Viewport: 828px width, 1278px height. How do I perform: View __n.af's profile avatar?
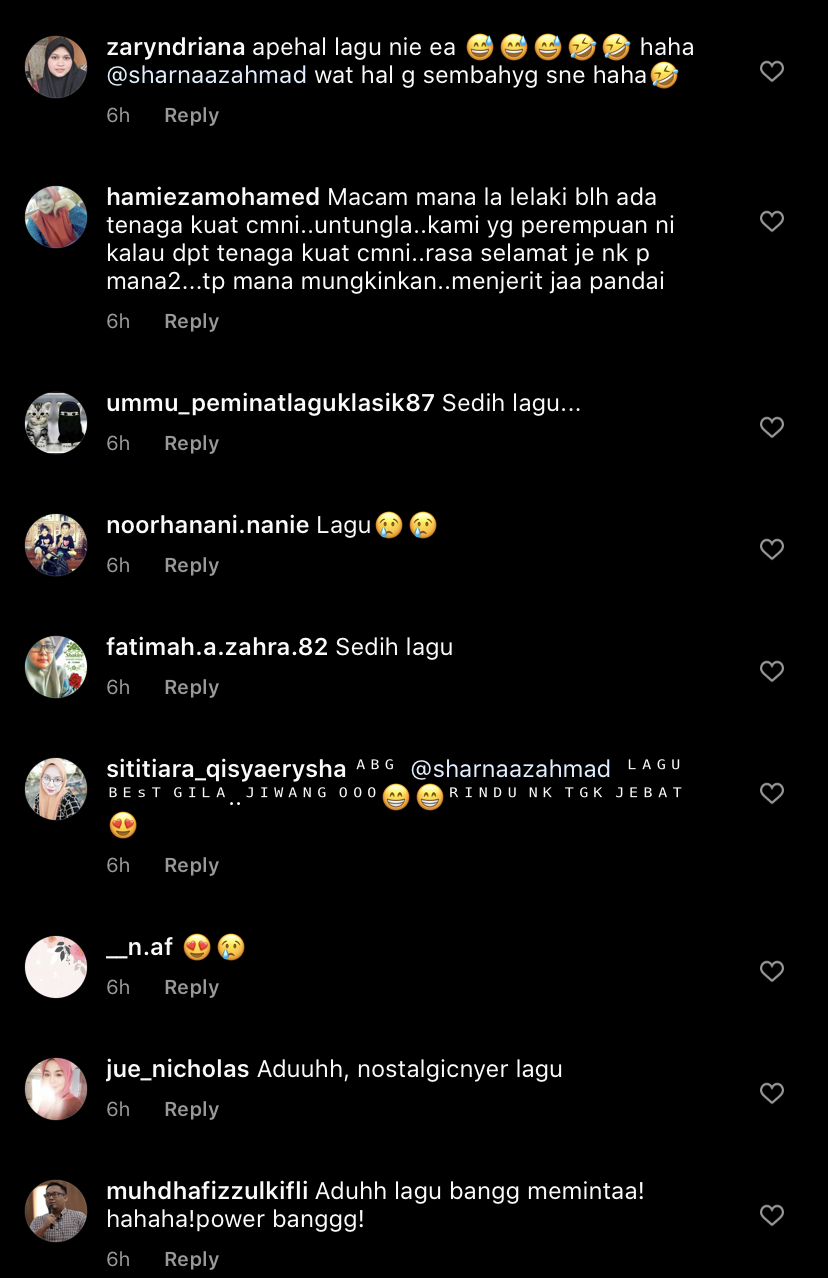point(56,967)
